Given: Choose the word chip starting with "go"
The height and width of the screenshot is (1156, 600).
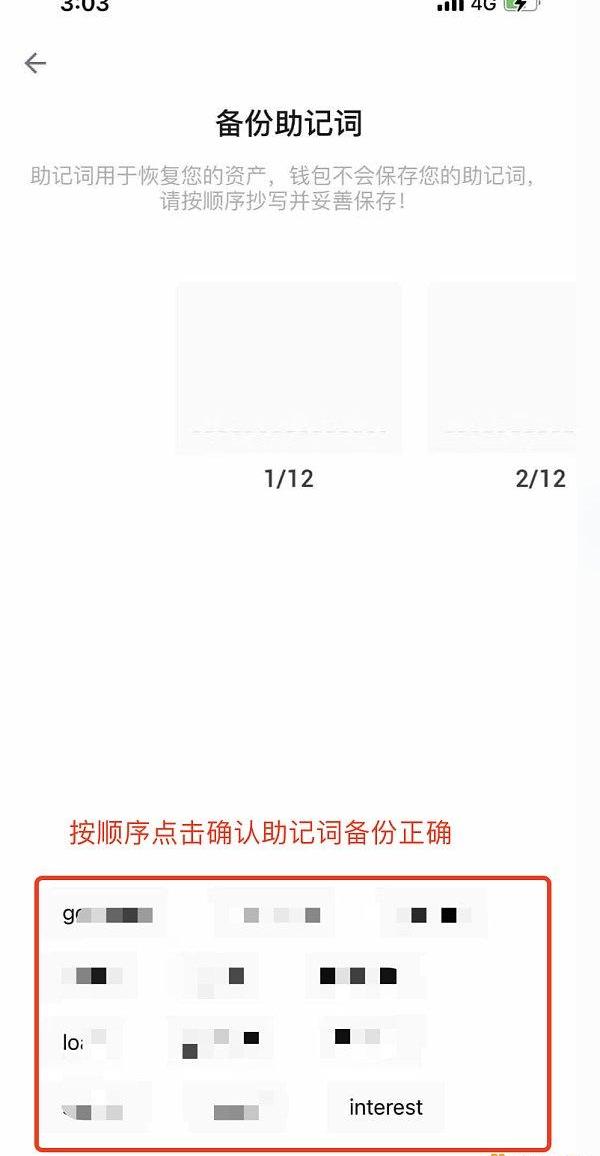Looking at the screenshot, I should click(108, 914).
